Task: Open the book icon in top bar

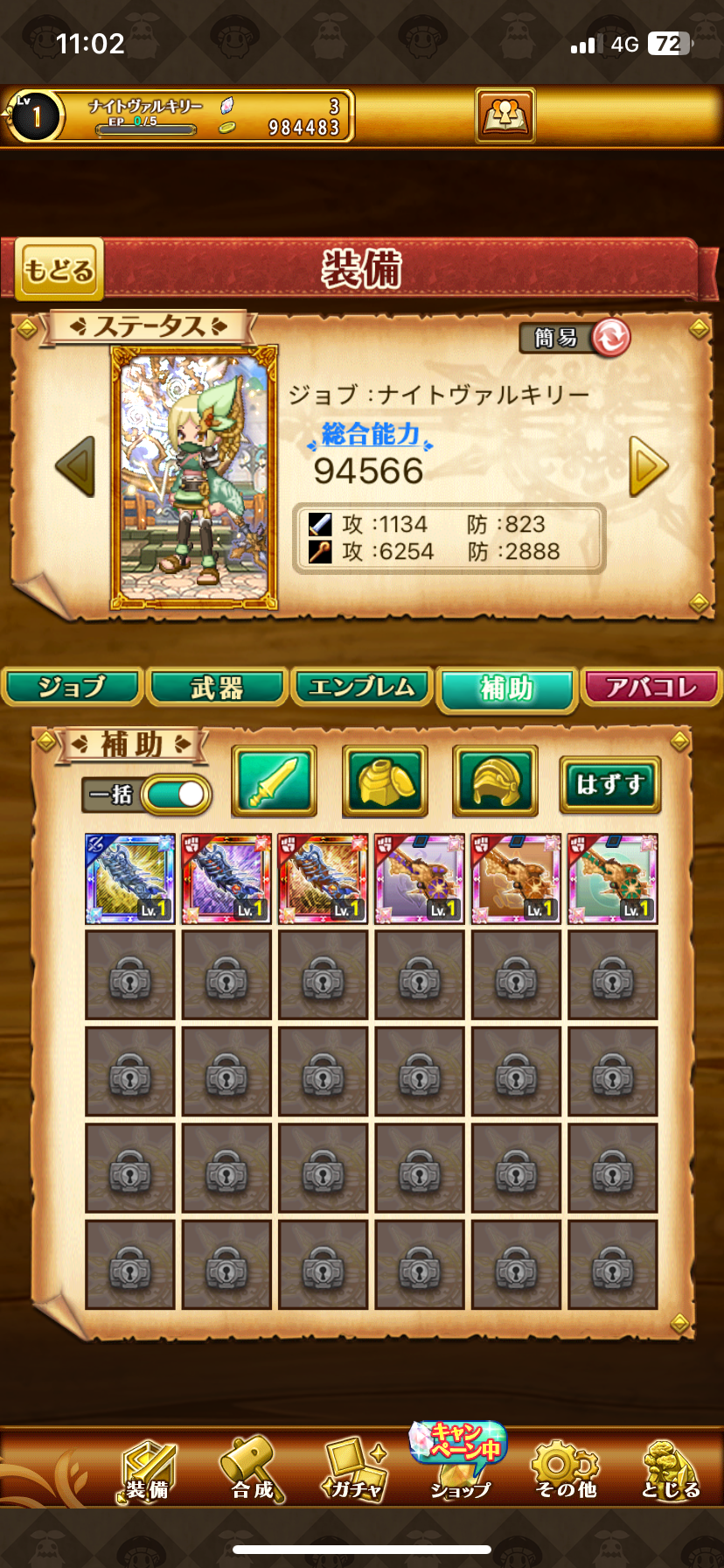Action: pos(505,115)
